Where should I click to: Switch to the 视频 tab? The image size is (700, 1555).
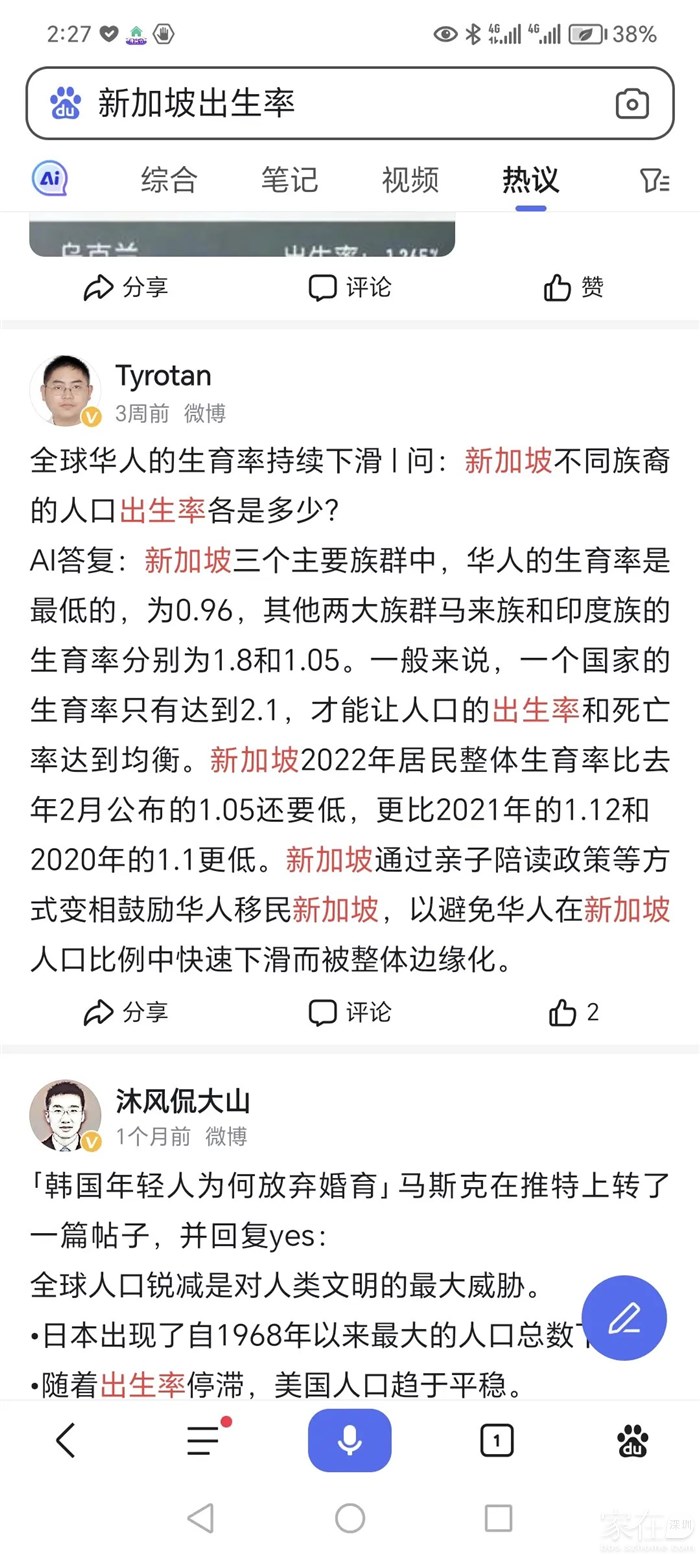click(410, 180)
